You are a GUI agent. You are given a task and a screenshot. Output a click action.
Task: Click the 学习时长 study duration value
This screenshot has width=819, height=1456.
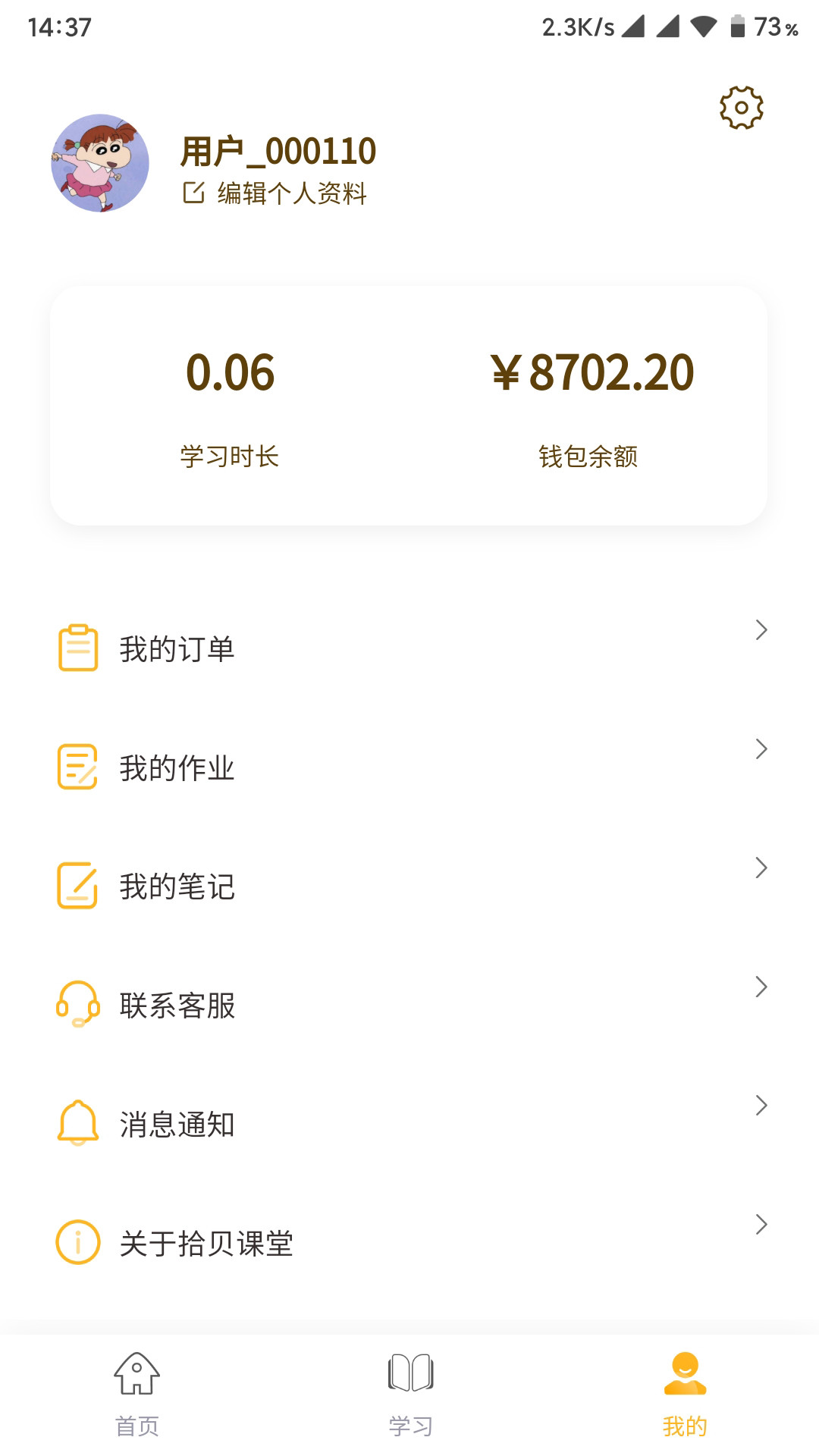pos(230,372)
